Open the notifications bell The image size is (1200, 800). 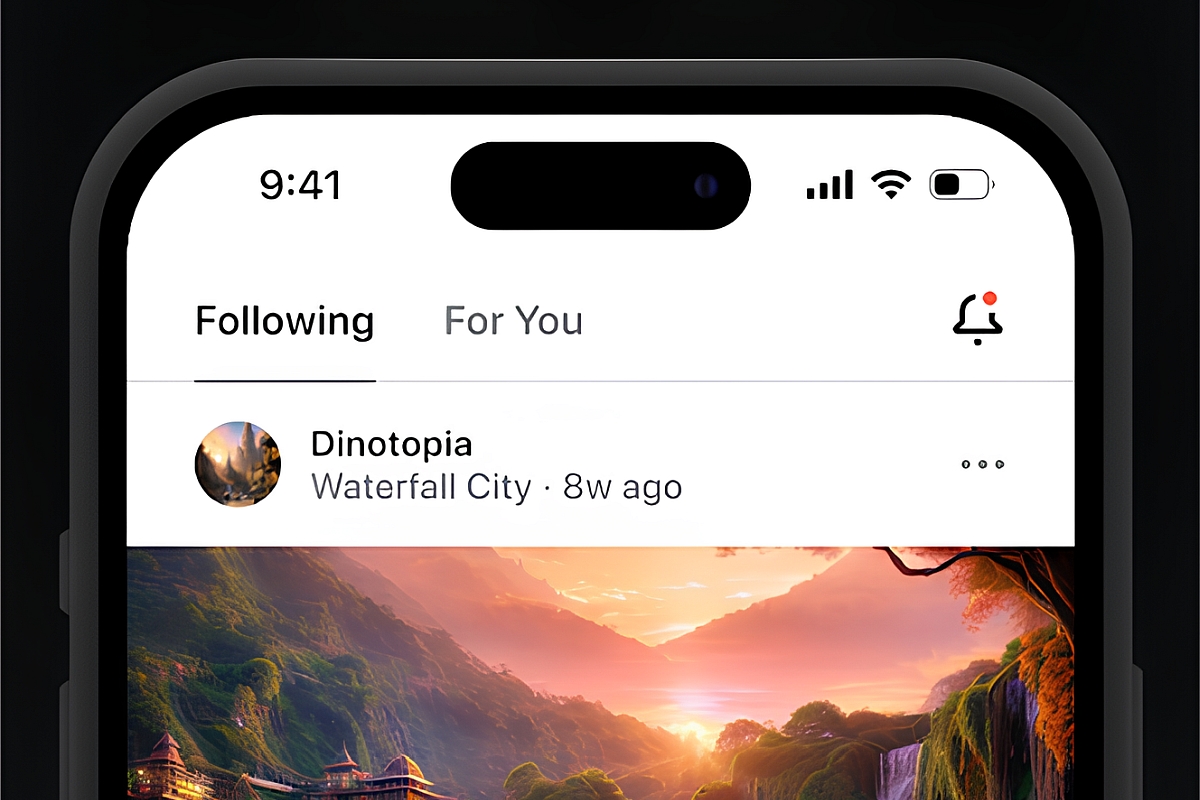point(976,320)
